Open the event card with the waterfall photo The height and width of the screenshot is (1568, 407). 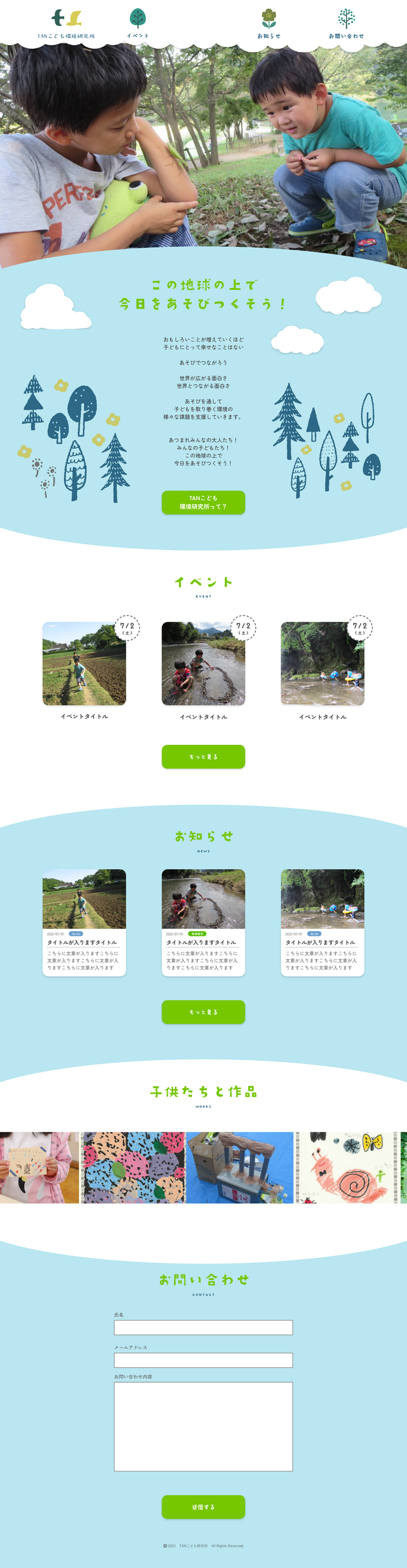tap(322, 664)
